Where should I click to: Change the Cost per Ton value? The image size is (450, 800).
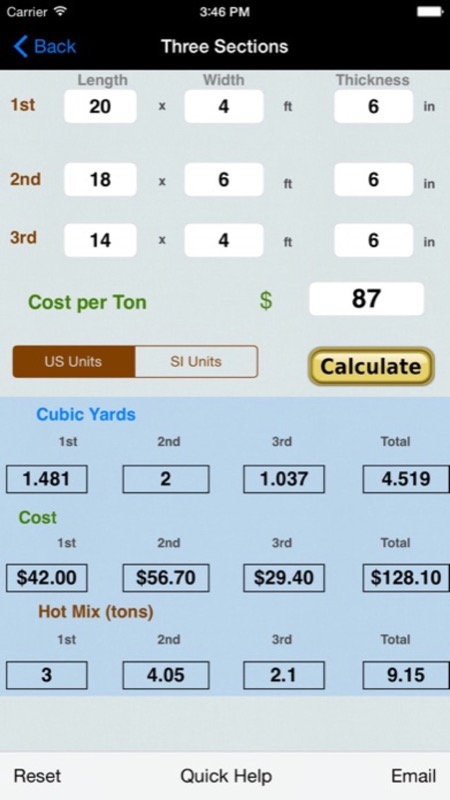tap(366, 298)
